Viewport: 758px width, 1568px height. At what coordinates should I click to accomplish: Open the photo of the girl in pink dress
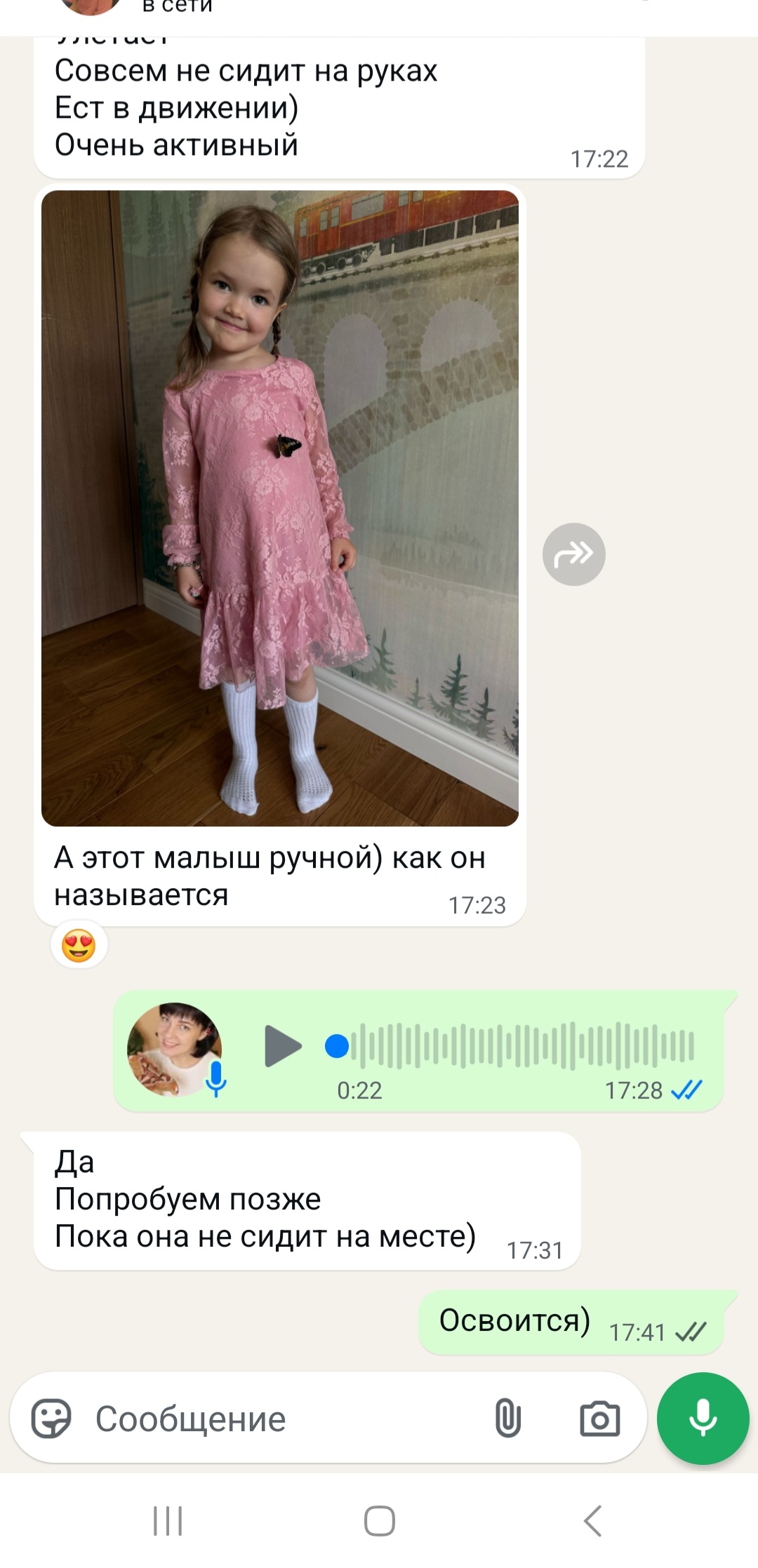click(x=279, y=508)
